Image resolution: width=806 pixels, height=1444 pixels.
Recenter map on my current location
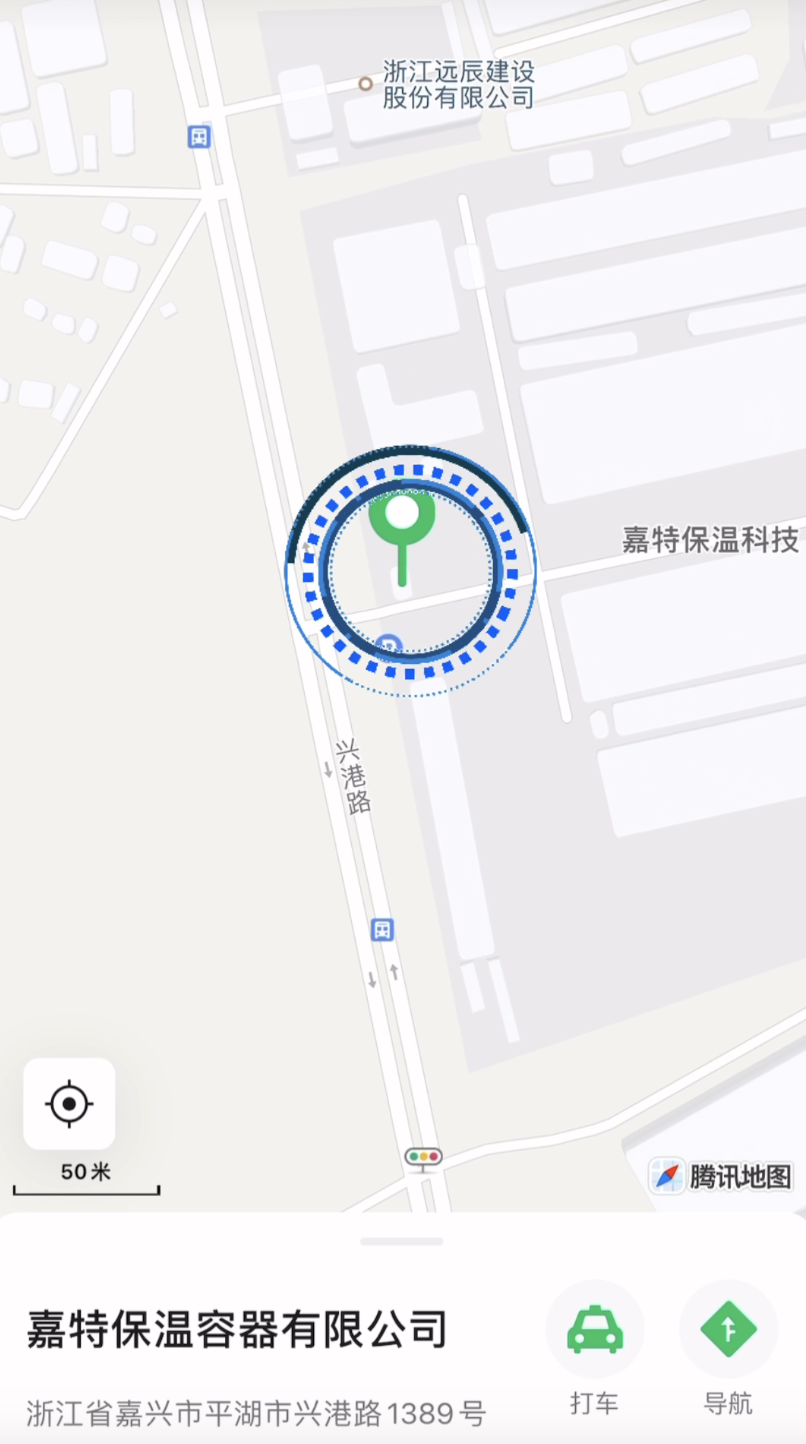tap(69, 1104)
